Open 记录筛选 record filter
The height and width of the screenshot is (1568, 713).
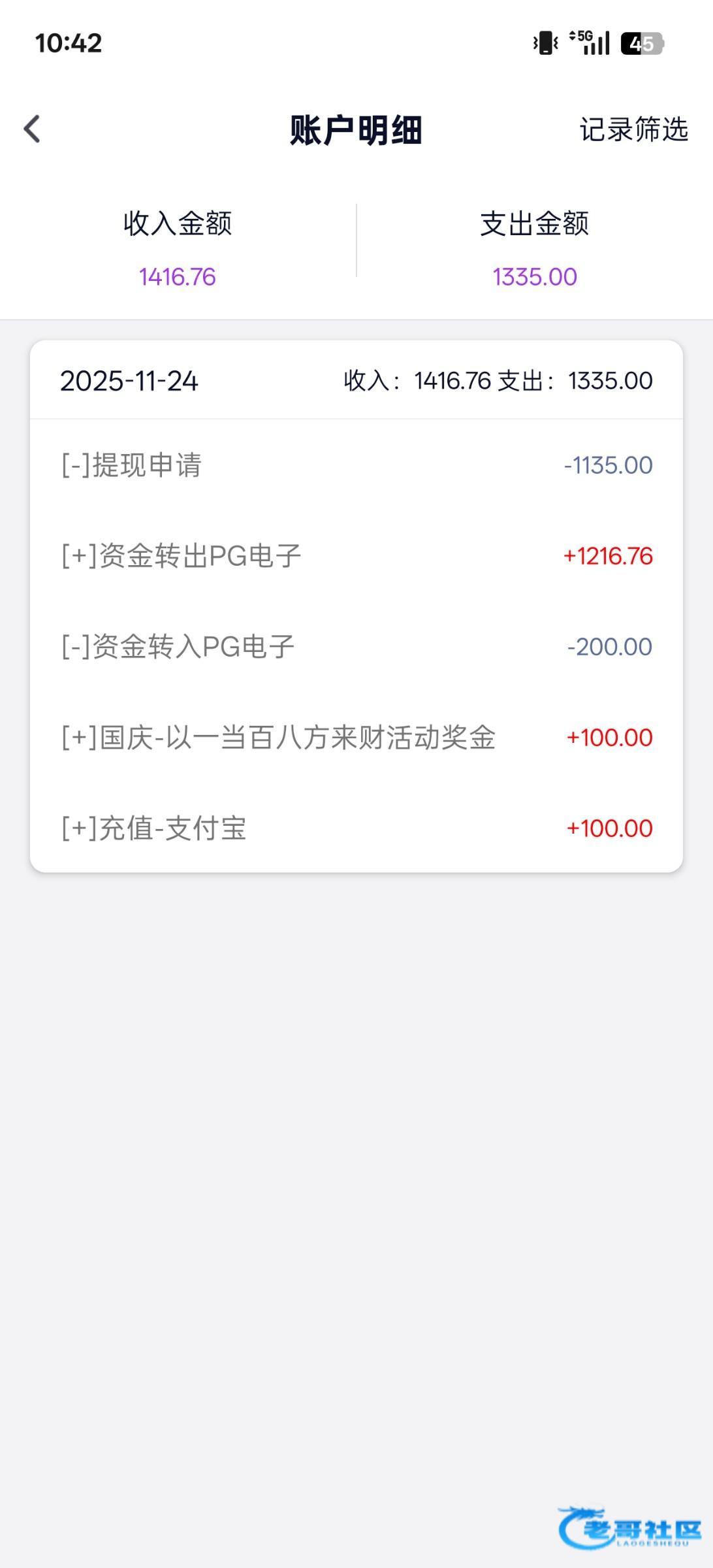point(633,129)
